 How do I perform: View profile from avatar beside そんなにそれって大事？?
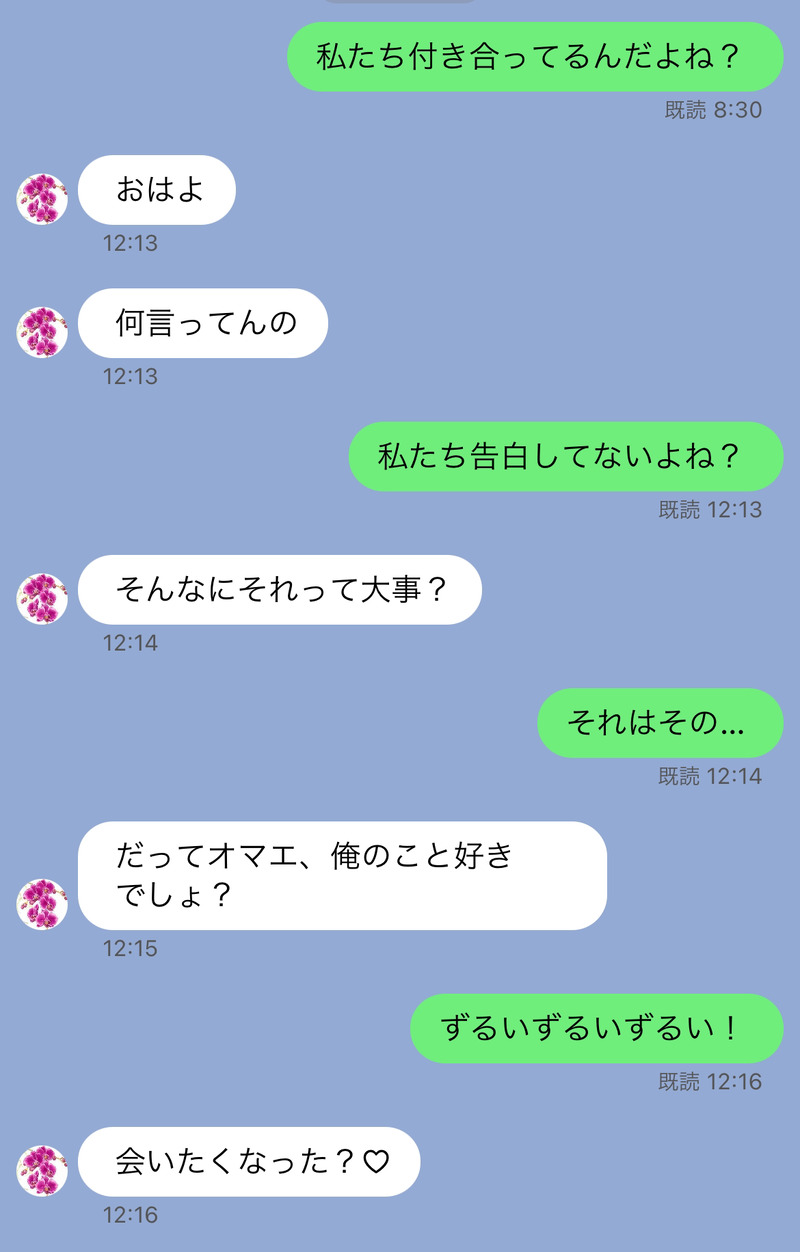pos(42,598)
